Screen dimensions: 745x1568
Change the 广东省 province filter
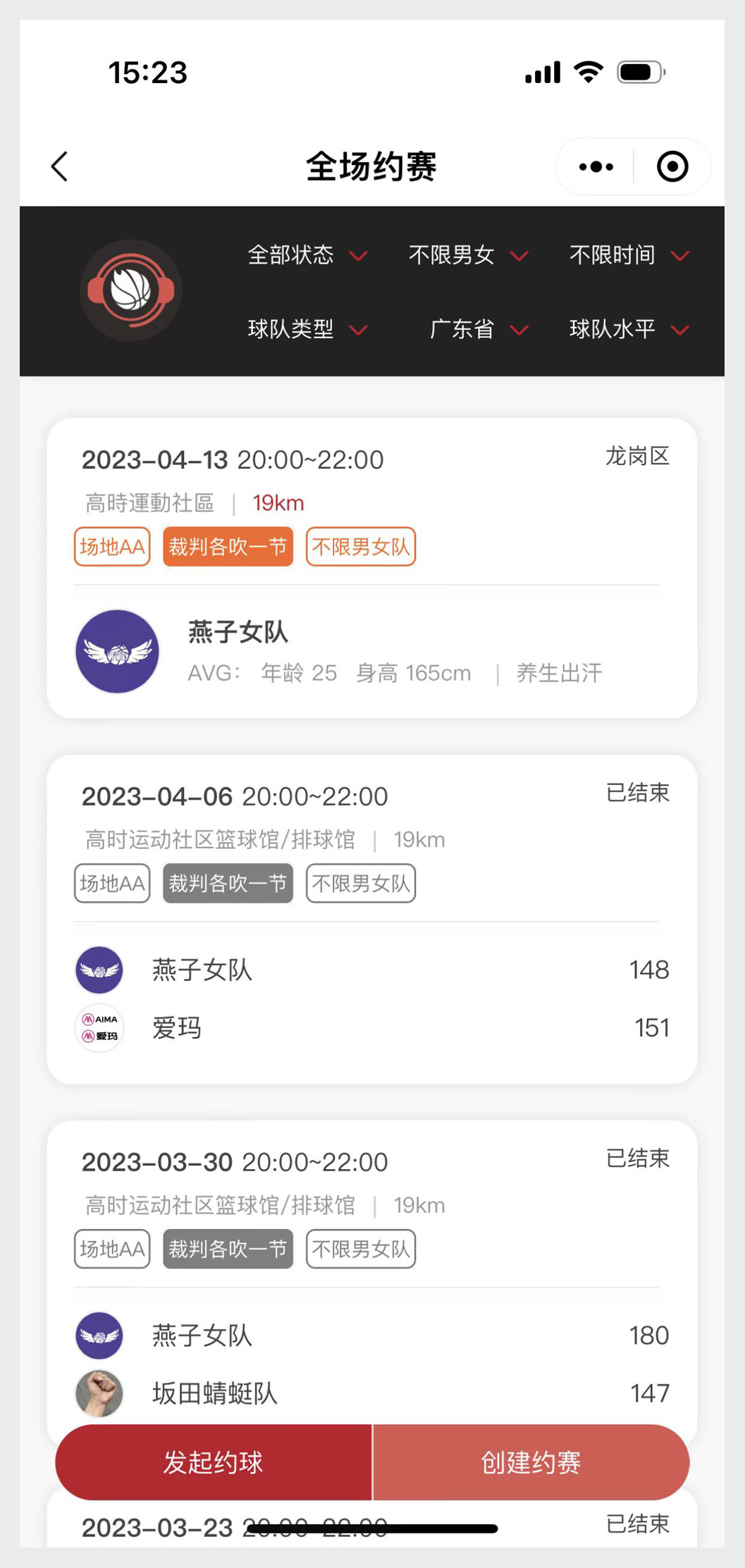(479, 329)
